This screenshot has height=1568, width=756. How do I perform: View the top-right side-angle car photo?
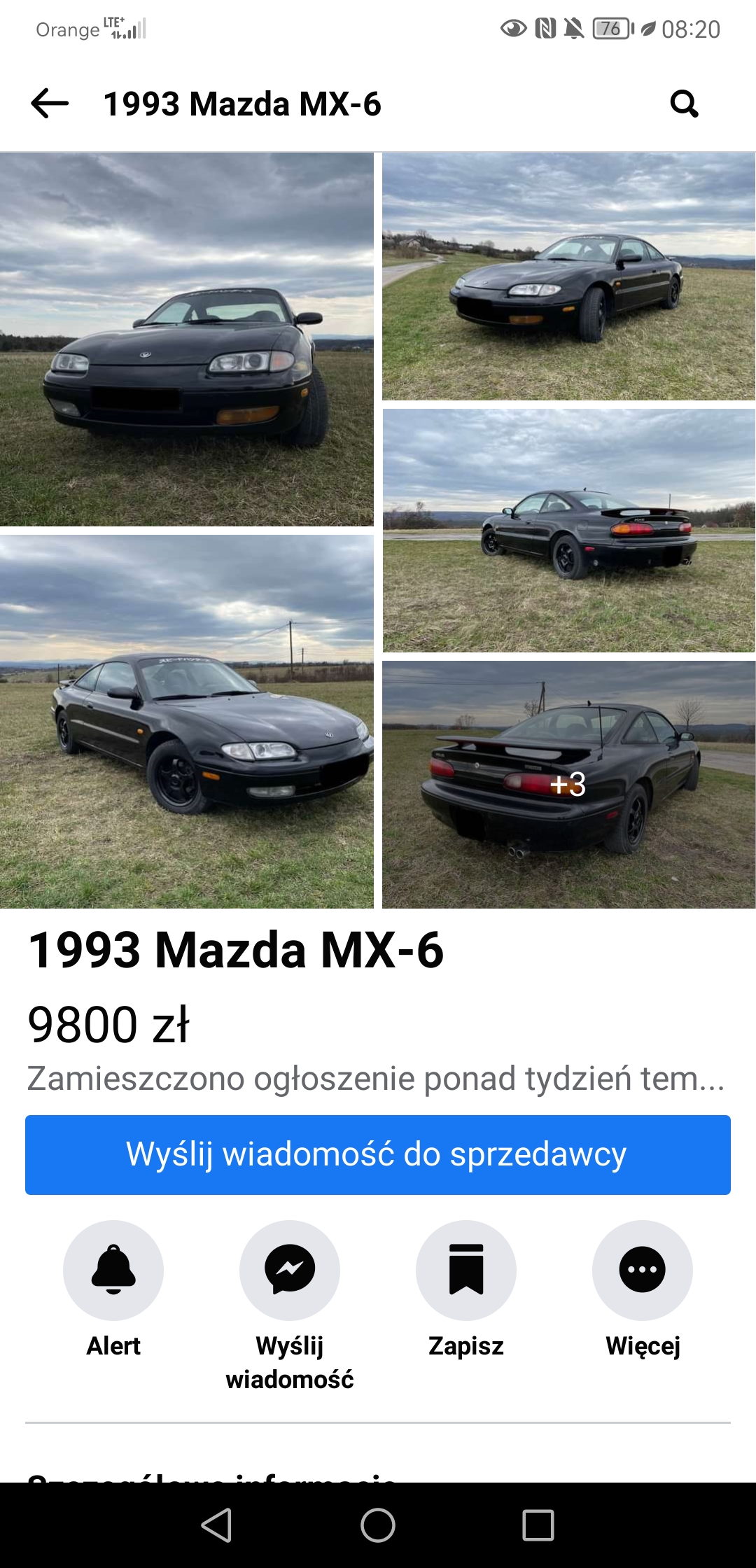(x=568, y=276)
